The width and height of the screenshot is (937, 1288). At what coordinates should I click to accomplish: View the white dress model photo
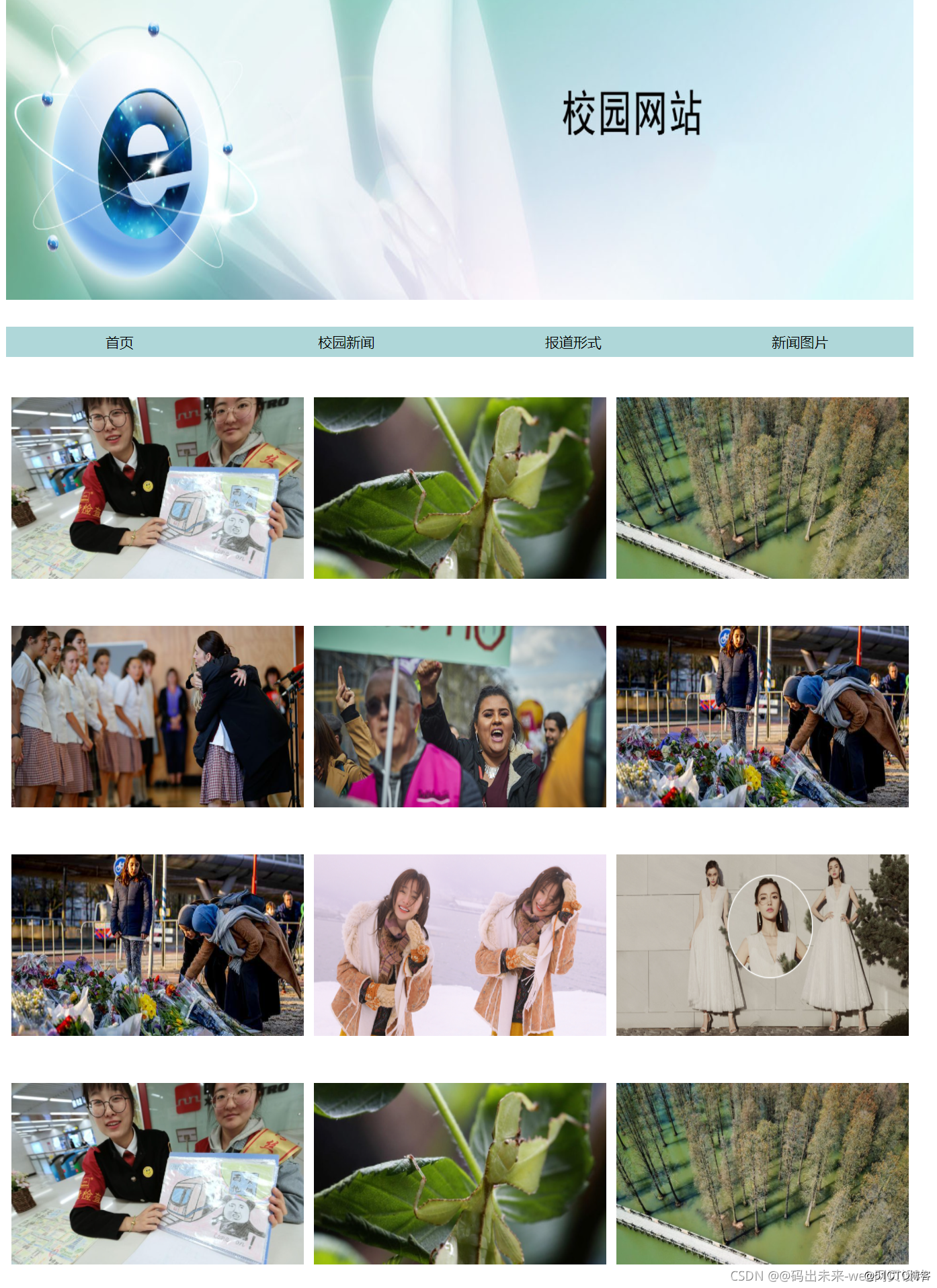[x=762, y=945]
